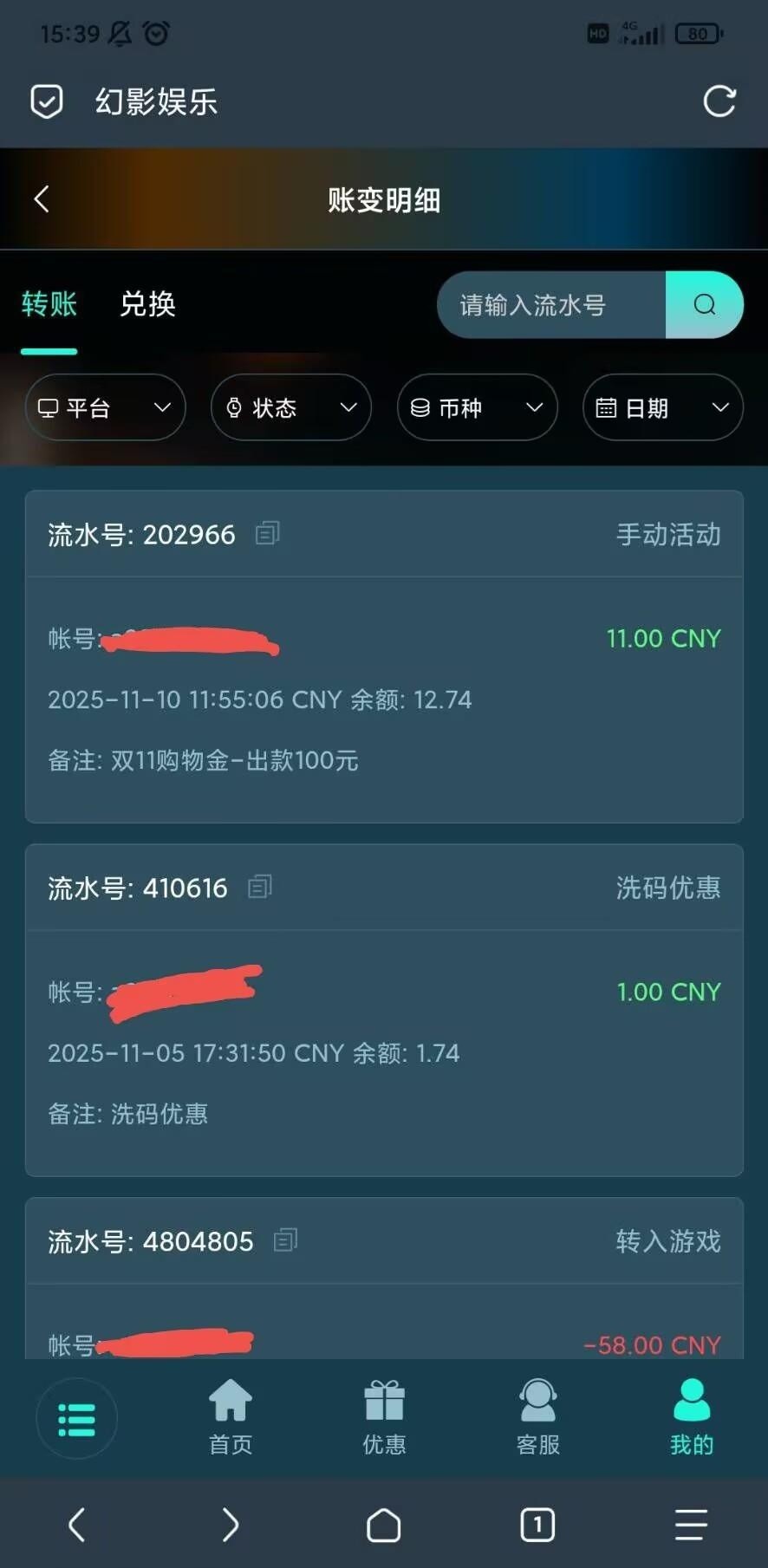Copy serial number 410616
The image size is (768, 1568).
pyautogui.click(x=260, y=887)
